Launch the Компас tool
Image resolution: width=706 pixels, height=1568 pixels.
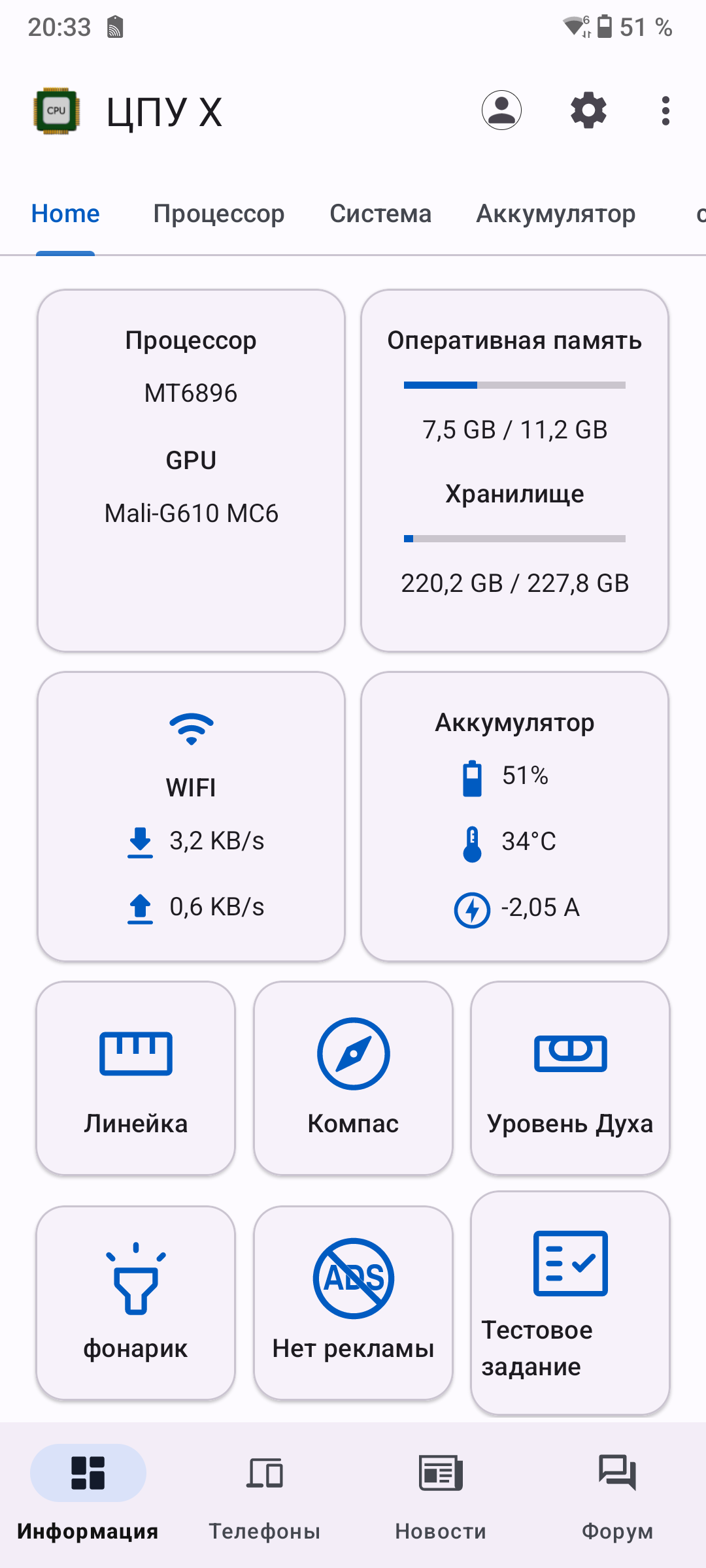click(353, 1078)
